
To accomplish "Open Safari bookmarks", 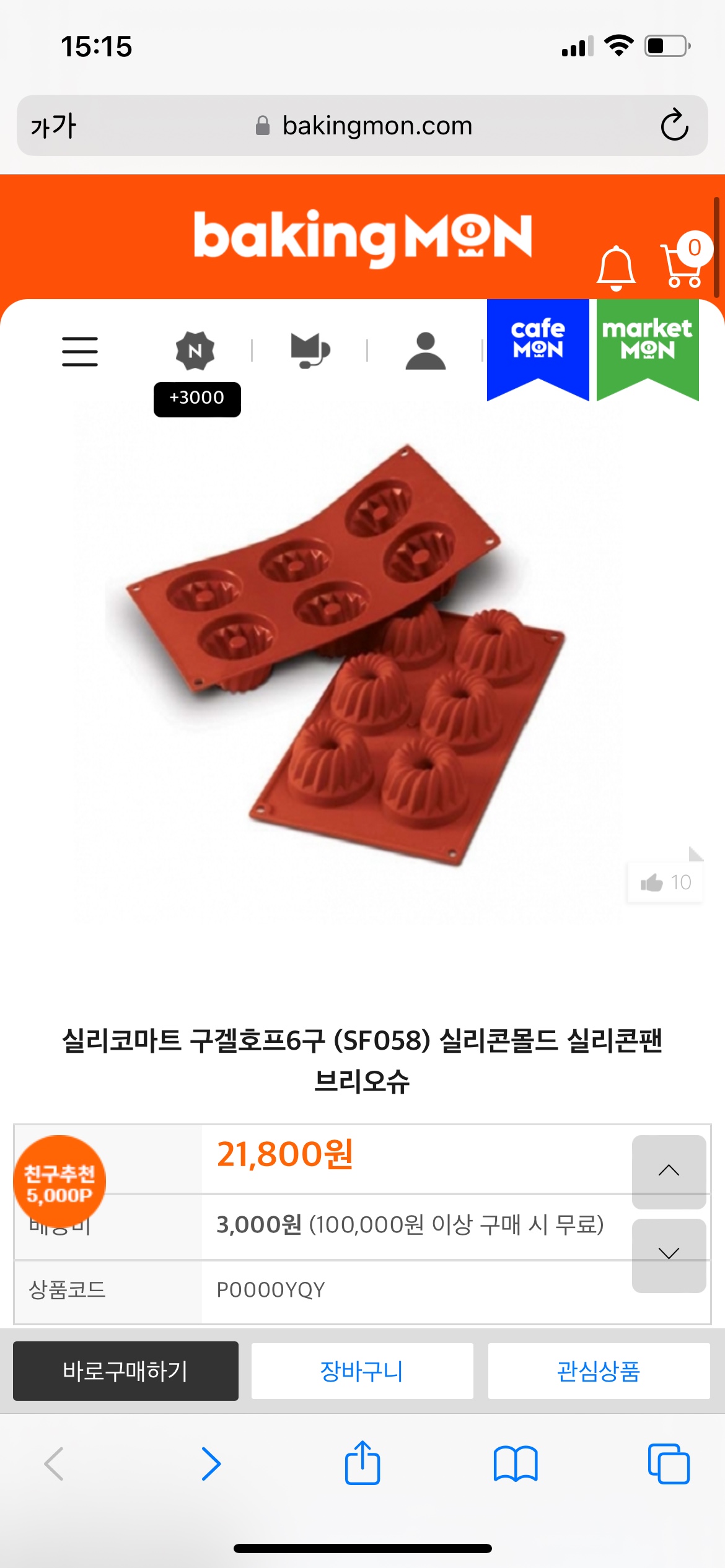I will tap(516, 1463).
